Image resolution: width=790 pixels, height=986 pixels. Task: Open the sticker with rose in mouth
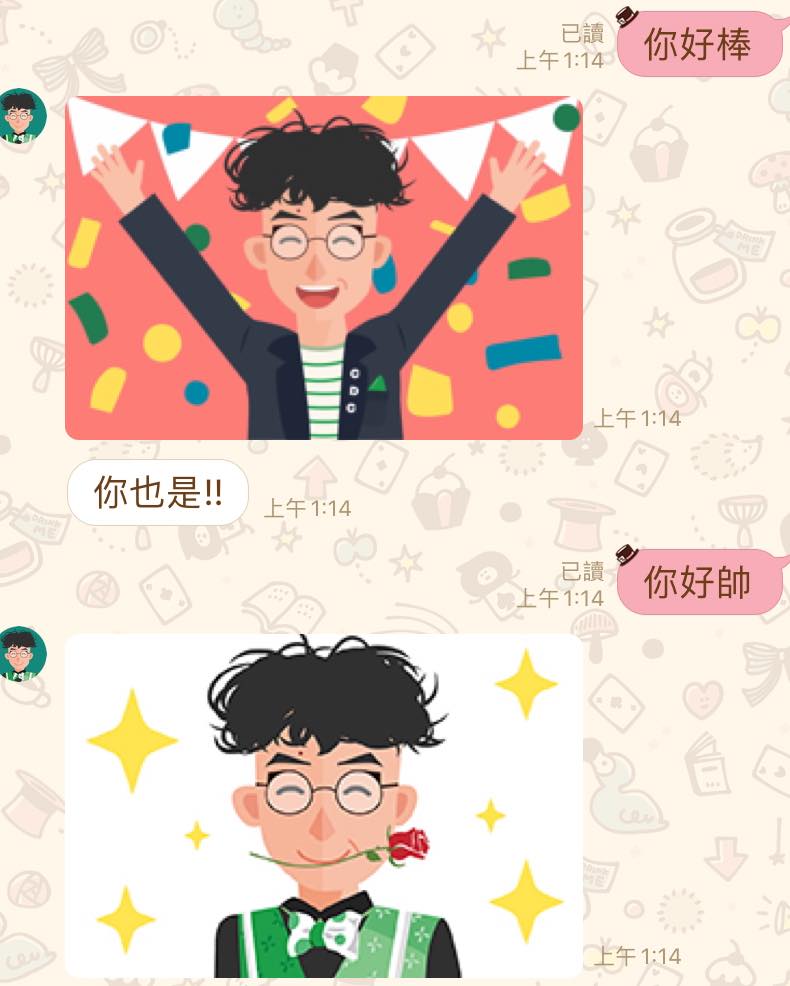(x=323, y=805)
